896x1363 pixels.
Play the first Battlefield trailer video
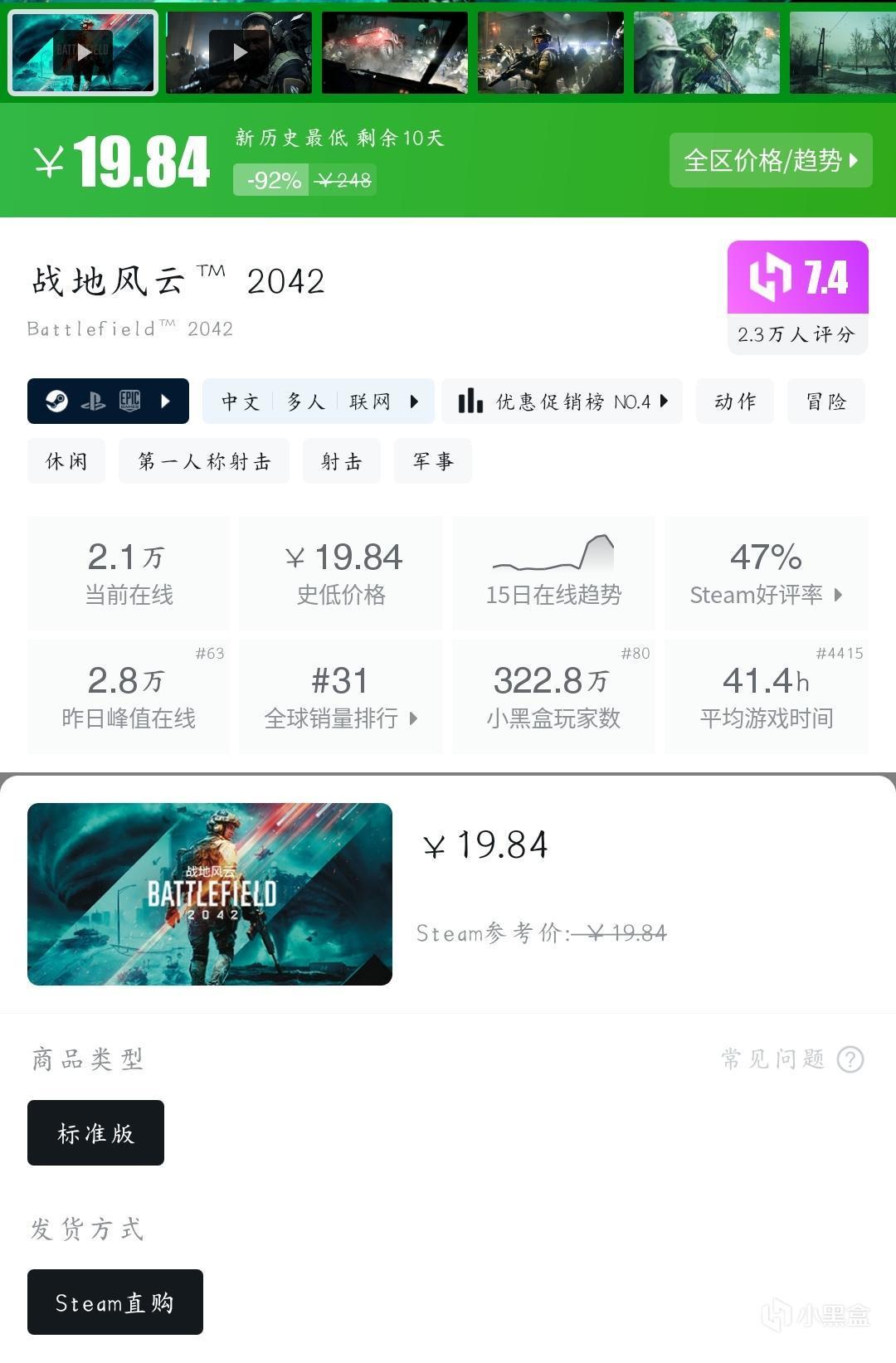tap(82, 52)
